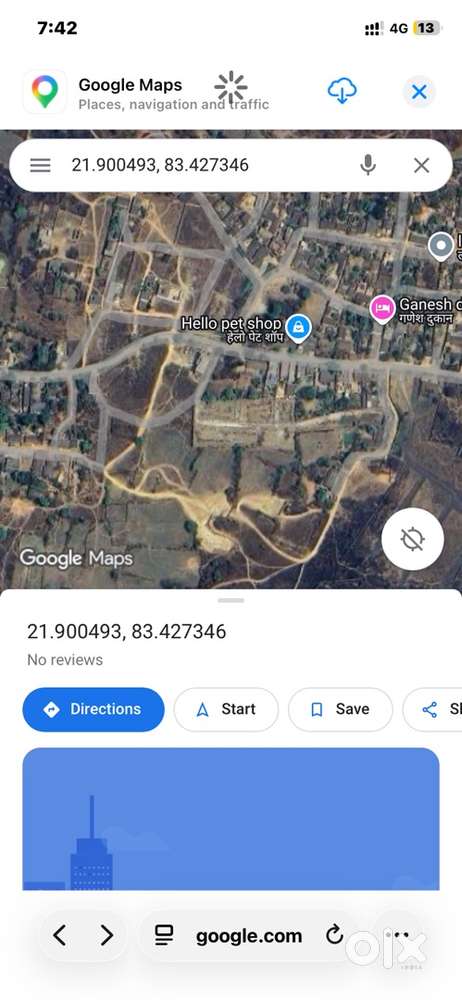Screen dimensions: 462x1000
Task: Get Directions to this location
Action: point(93,709)
